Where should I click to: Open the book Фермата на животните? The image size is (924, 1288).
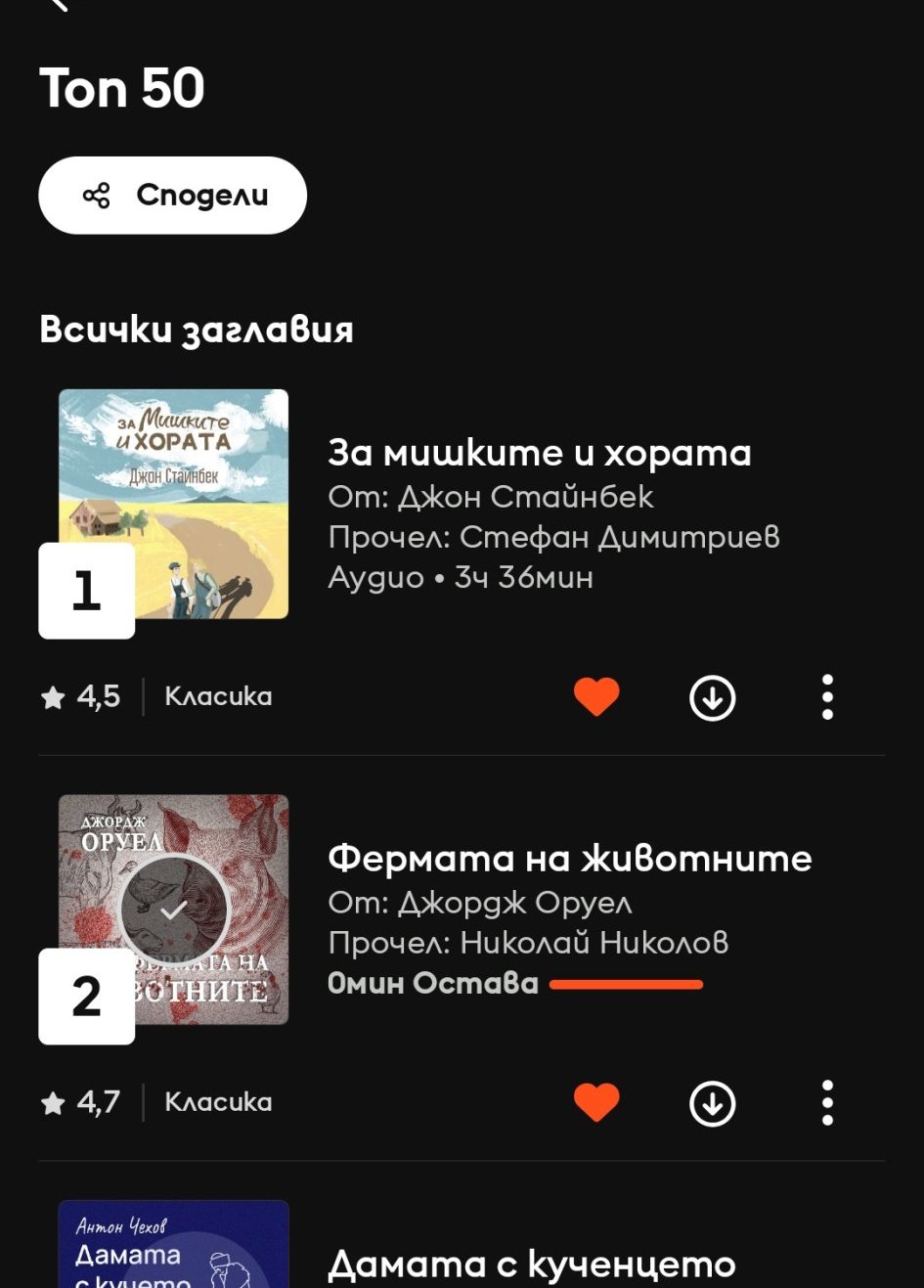(x=569, y=859)
